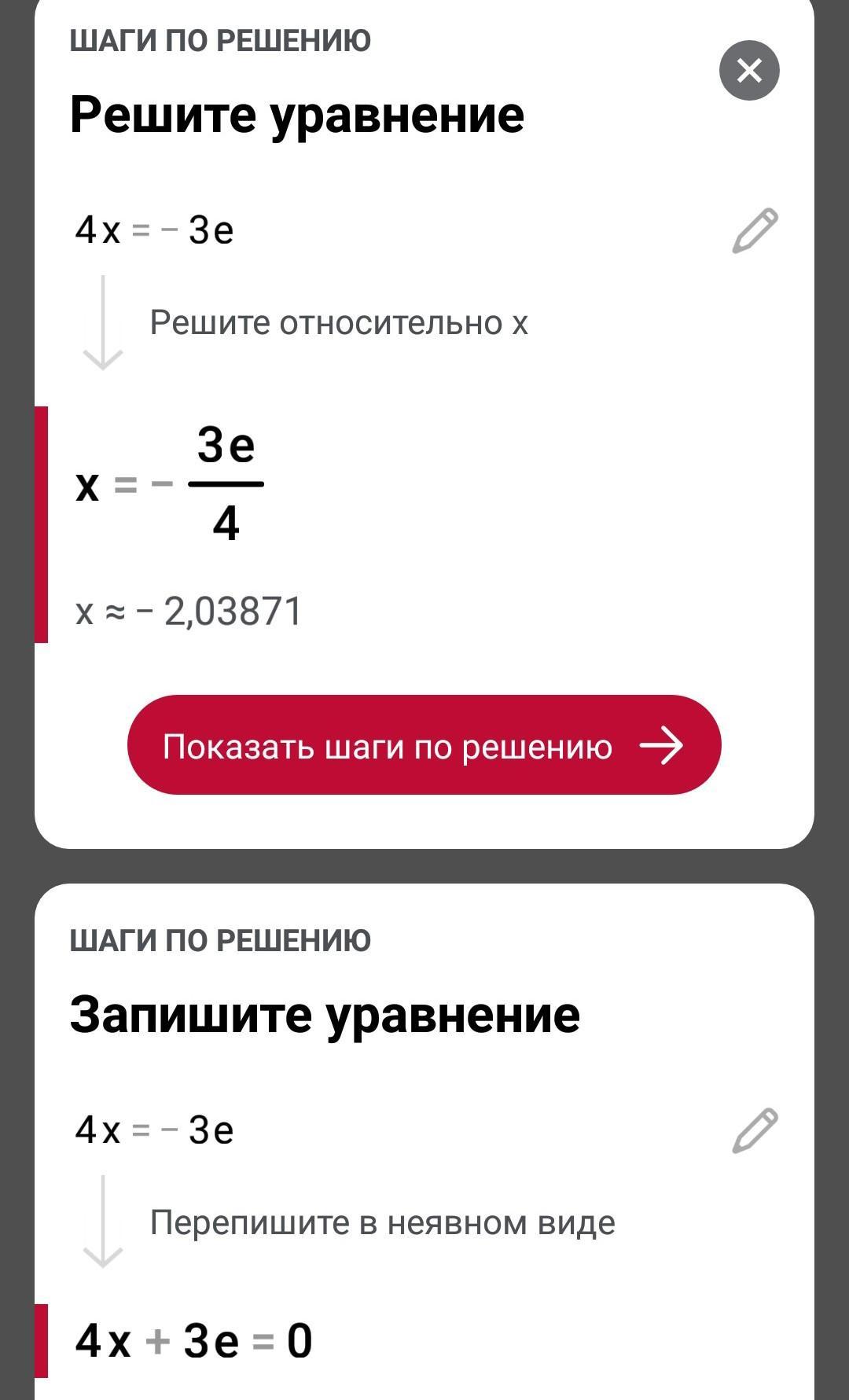Edit equation under Запишите уравнение
The image size is (849, 1400).
click(755, 1131)
